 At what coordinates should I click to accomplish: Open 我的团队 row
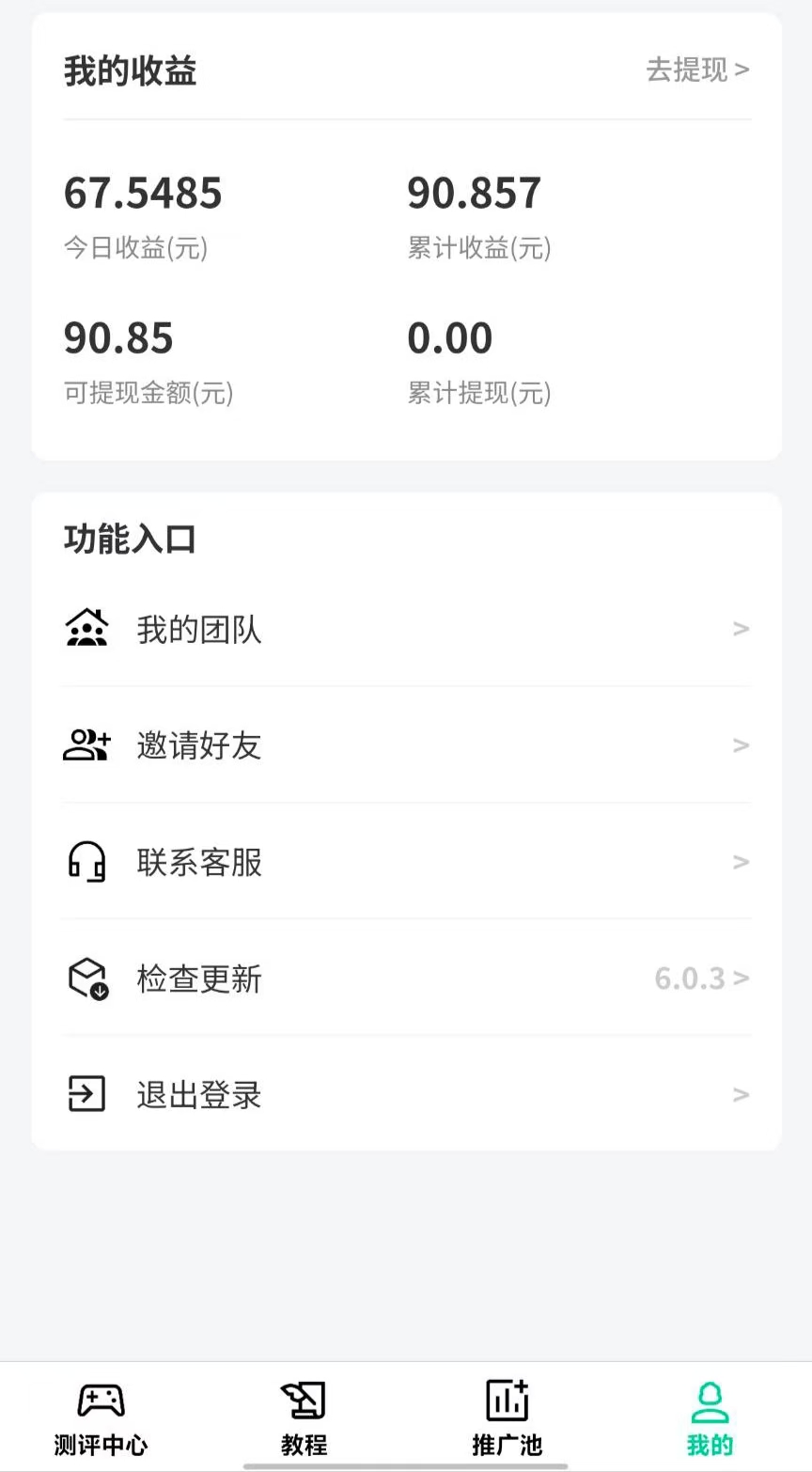[406, 629]
